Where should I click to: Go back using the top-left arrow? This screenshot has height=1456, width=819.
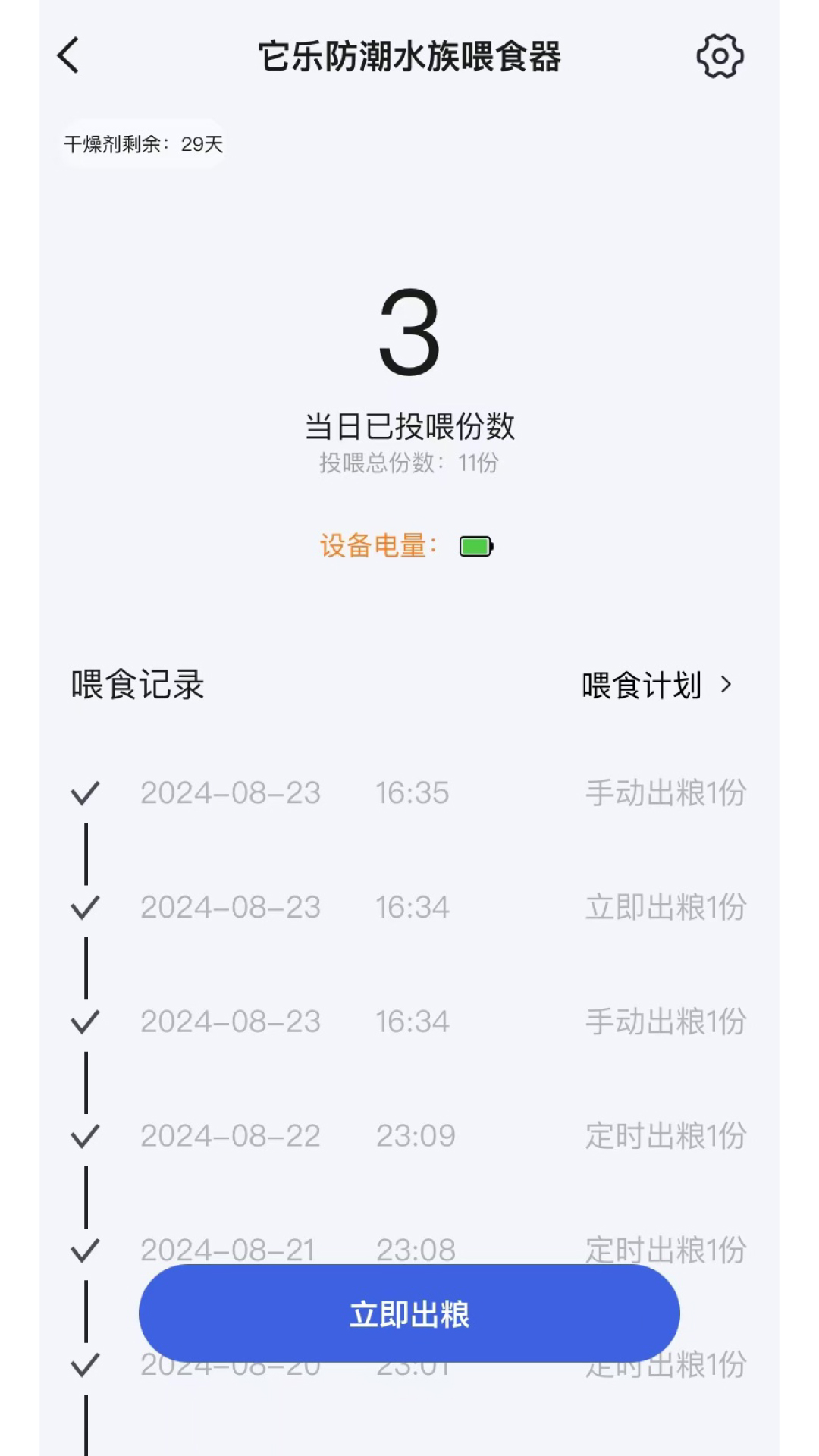tap(68, 56)
